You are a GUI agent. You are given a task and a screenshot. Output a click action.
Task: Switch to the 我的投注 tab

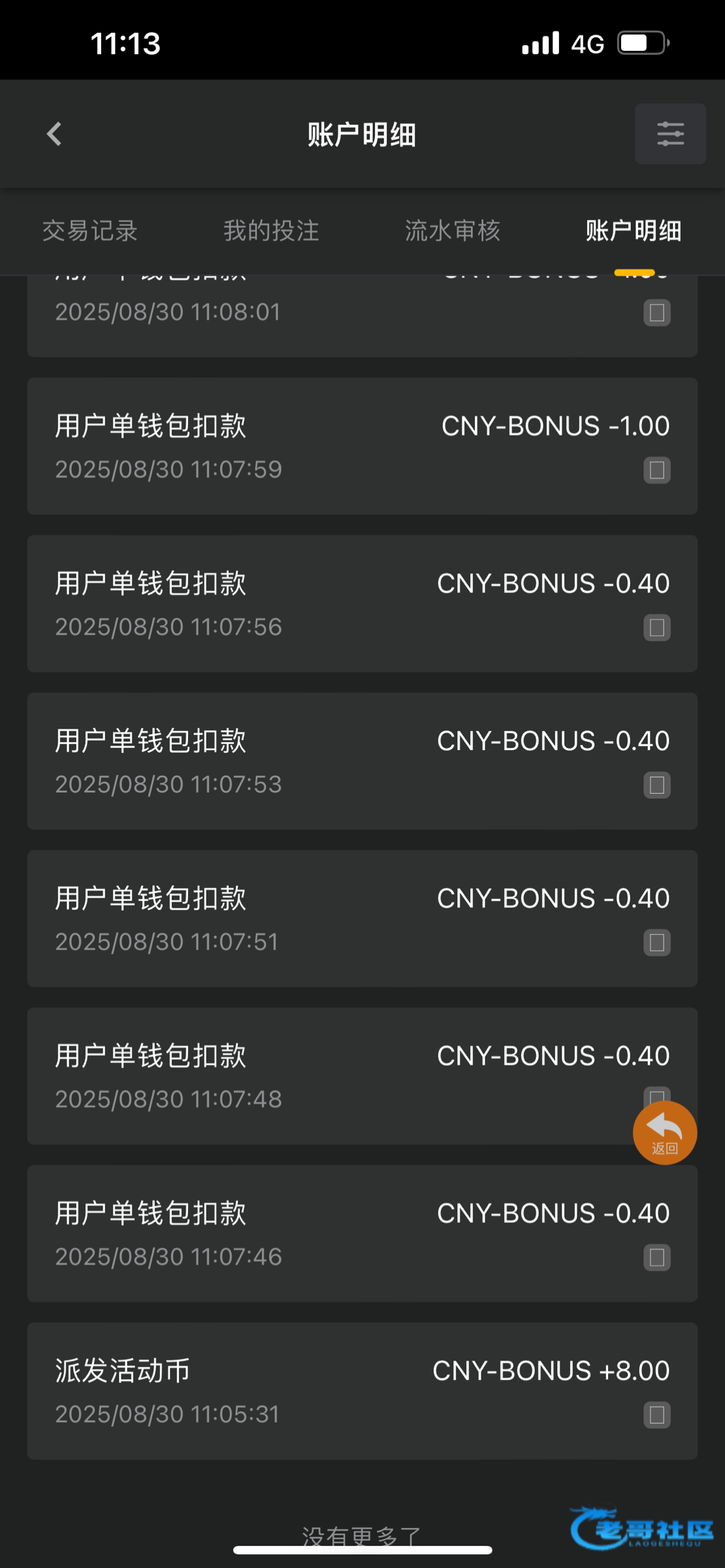pyautogui.click(x=271, y=231)
